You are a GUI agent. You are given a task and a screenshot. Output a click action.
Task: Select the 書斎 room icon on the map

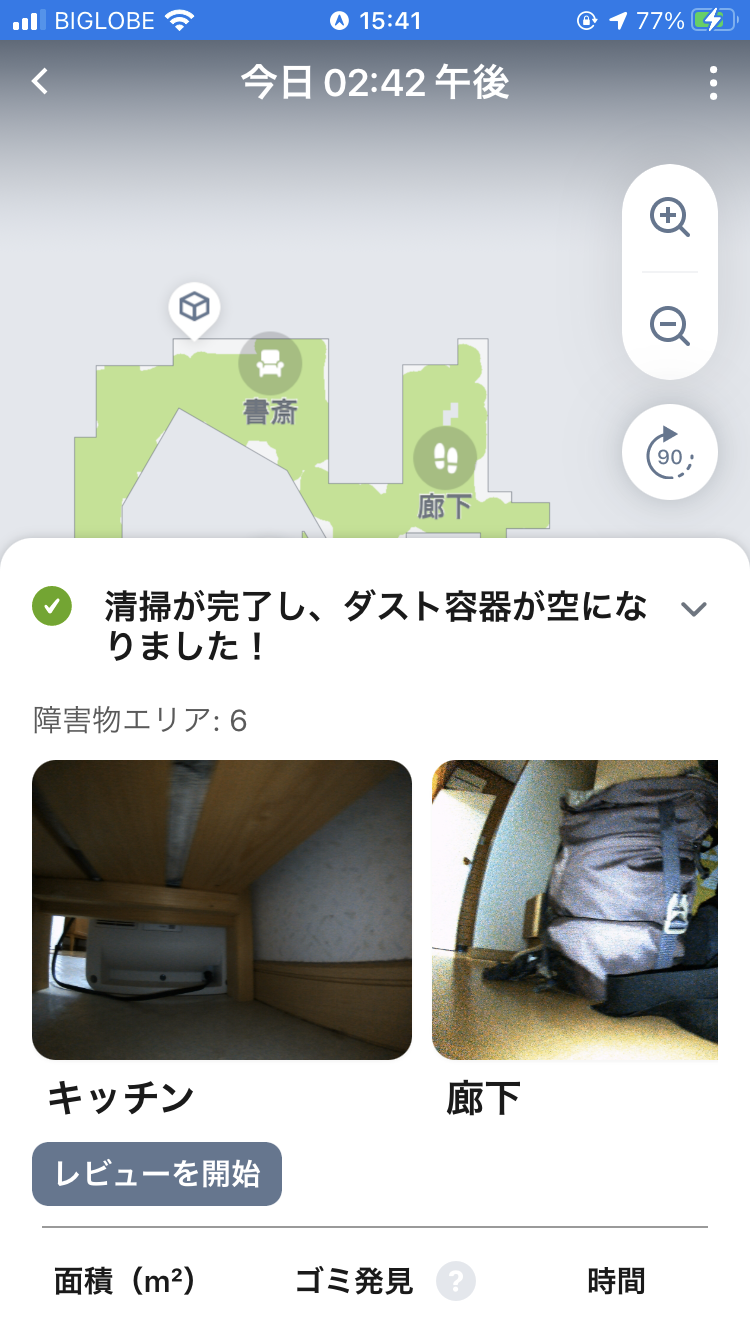pos(270,363)
